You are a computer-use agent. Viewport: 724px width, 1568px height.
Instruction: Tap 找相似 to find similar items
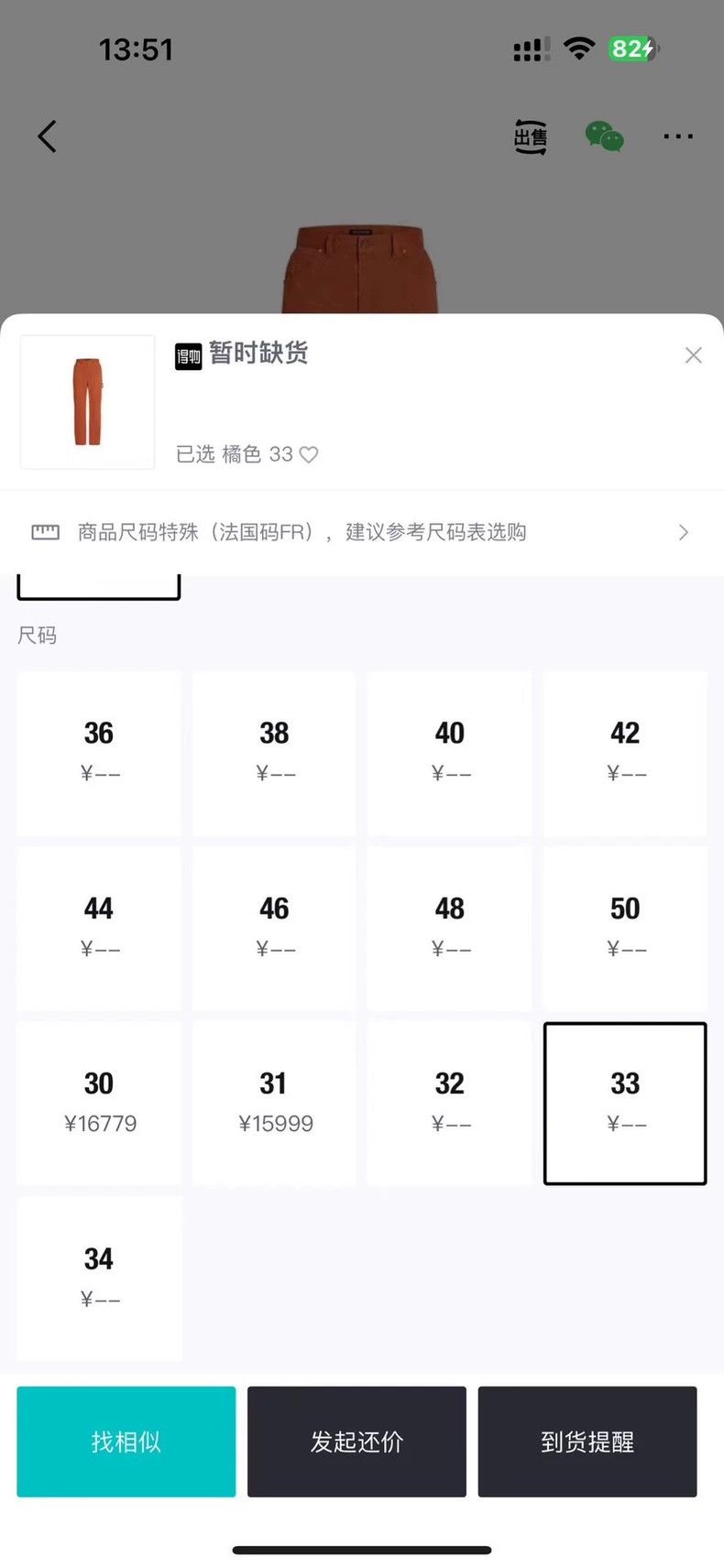click(126, 1442)
